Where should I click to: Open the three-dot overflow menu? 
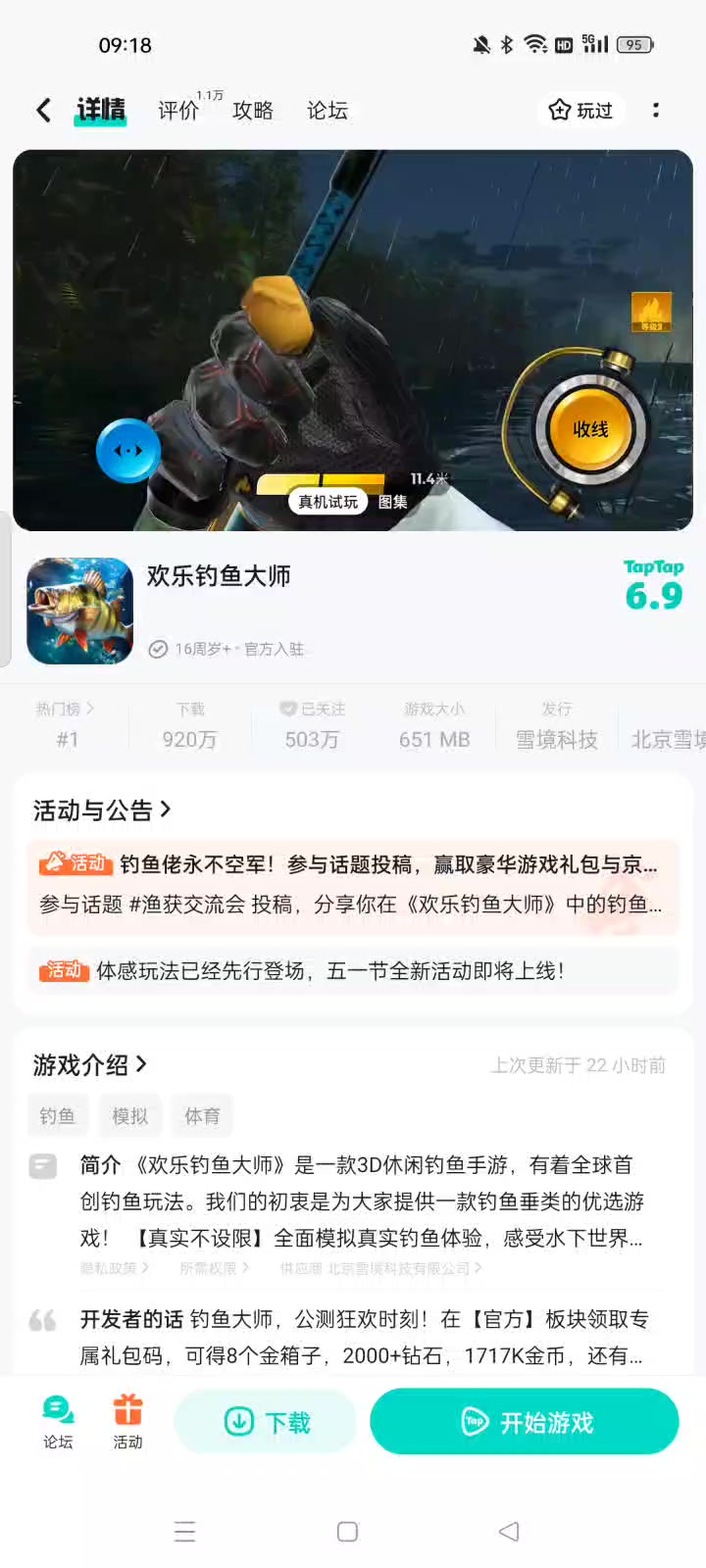click(656, 111)
